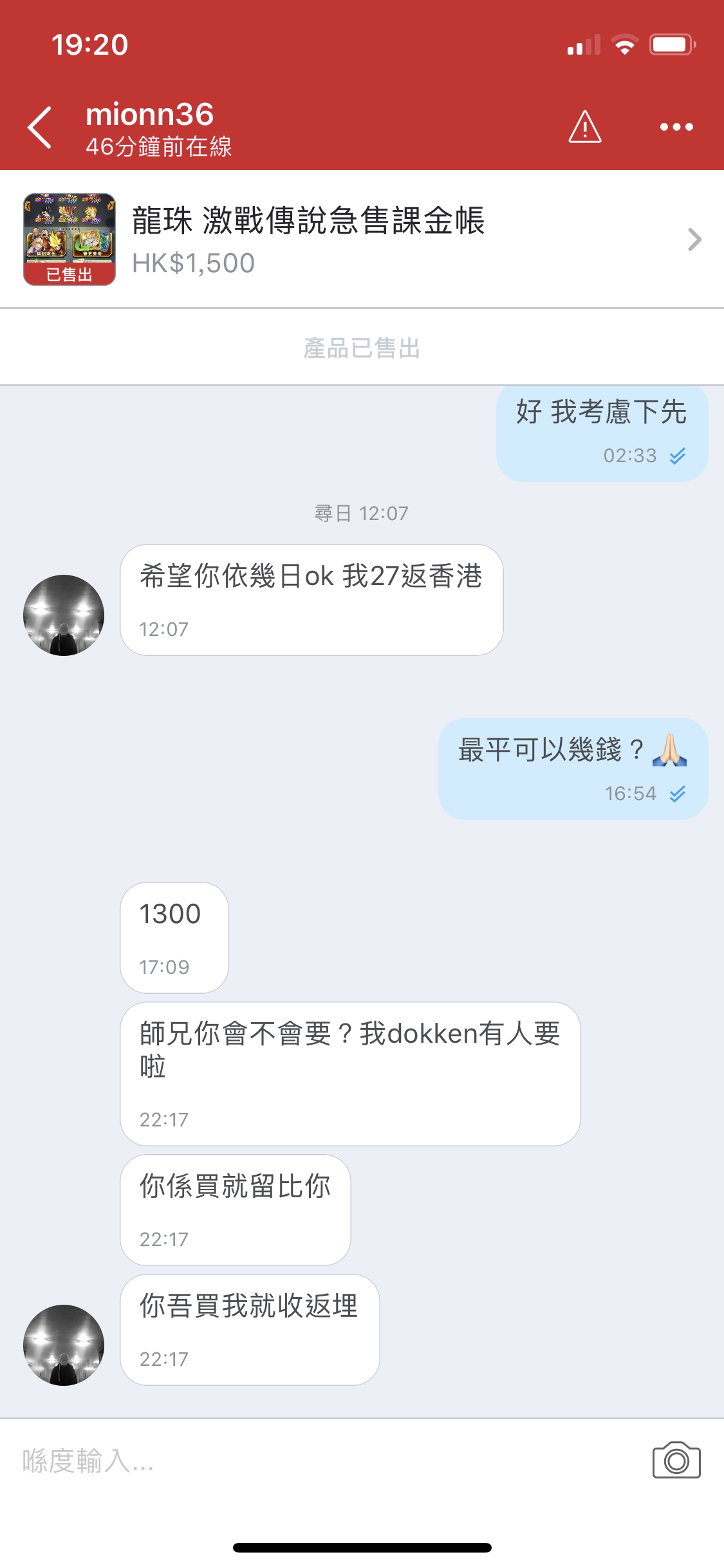
Task: Open the 龍珠 激戰傳說急售課金帳 listing
Action: 362,239
